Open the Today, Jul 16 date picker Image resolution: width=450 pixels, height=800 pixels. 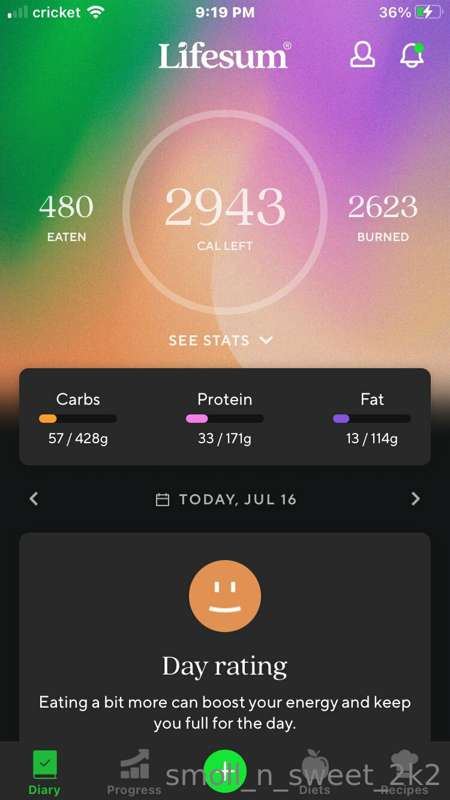pos(226,499)
